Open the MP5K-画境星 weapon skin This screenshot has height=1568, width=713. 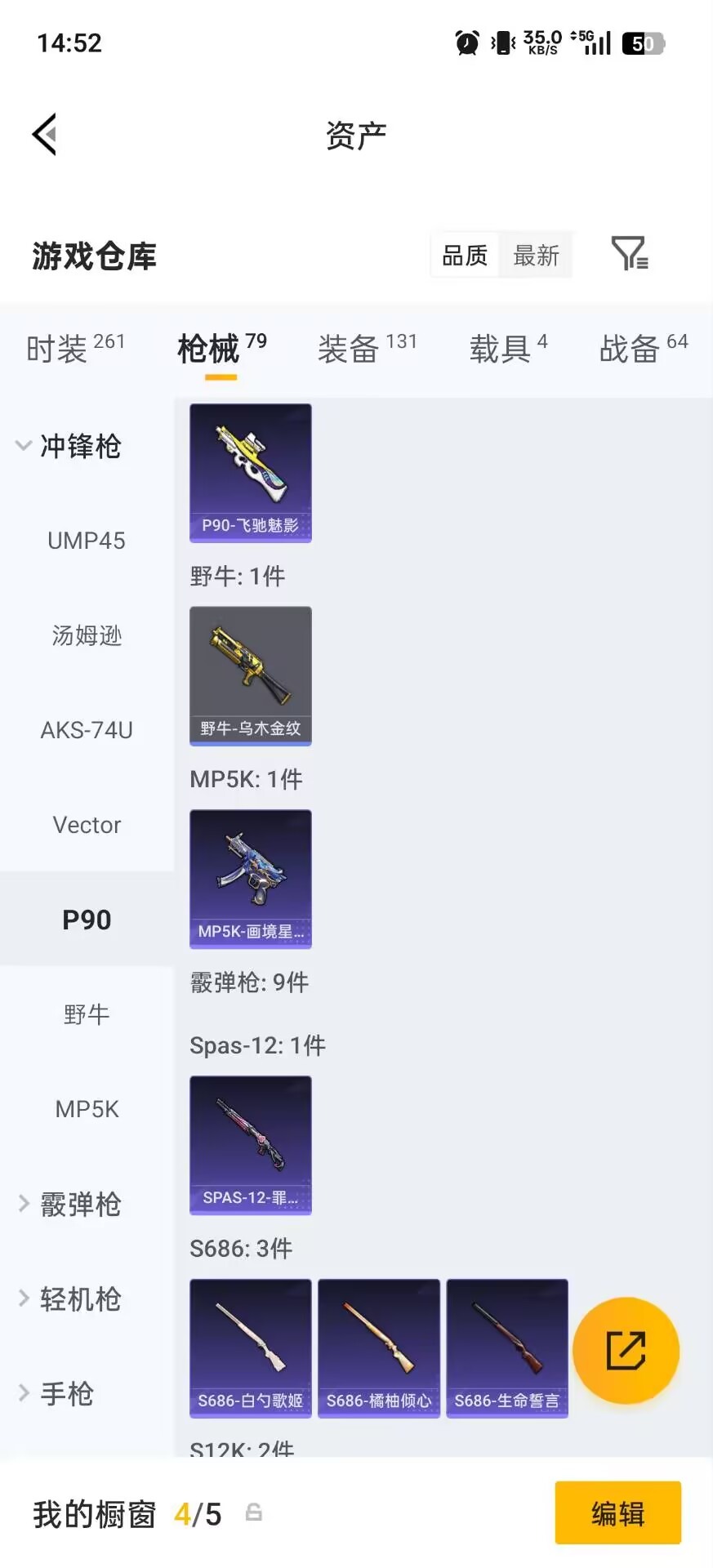250,879
